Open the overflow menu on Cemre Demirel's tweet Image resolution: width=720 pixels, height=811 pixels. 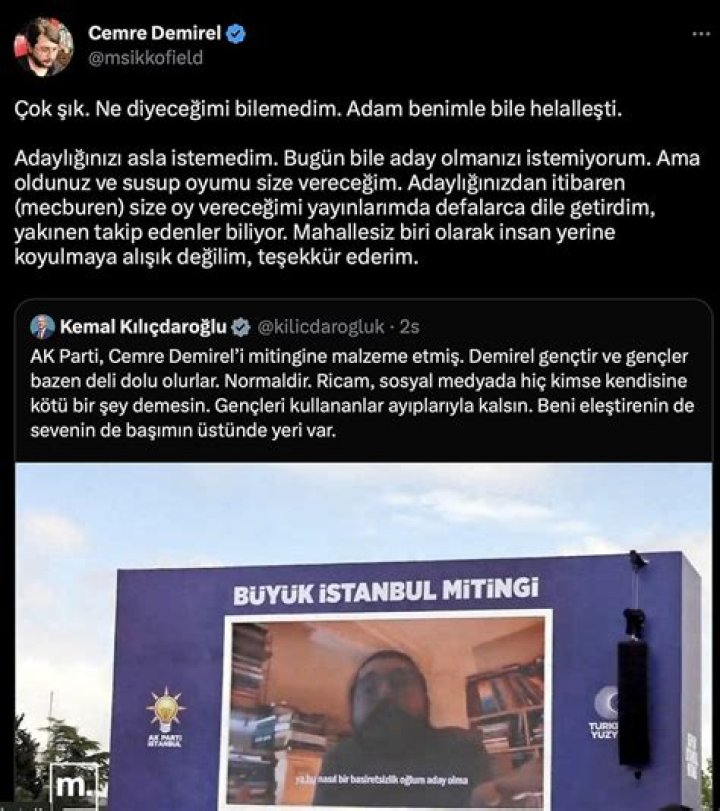702,33
